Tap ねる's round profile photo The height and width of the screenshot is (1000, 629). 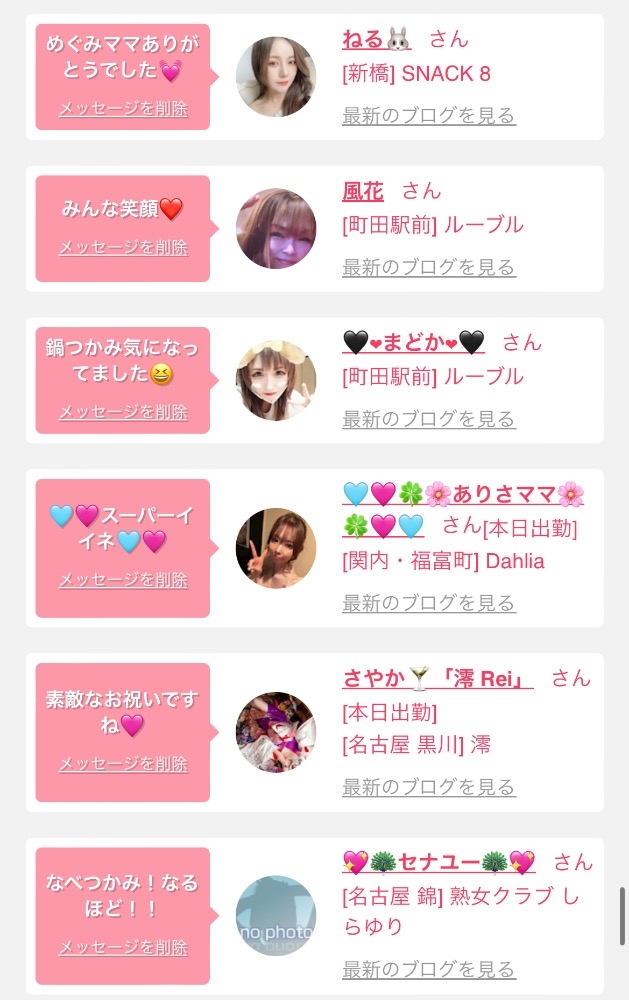[x=276, y=77]
